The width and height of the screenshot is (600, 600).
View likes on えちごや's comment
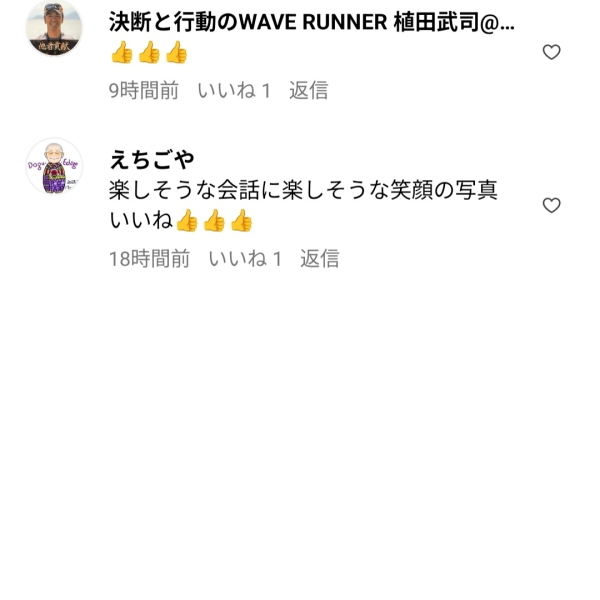pos(245,259)
